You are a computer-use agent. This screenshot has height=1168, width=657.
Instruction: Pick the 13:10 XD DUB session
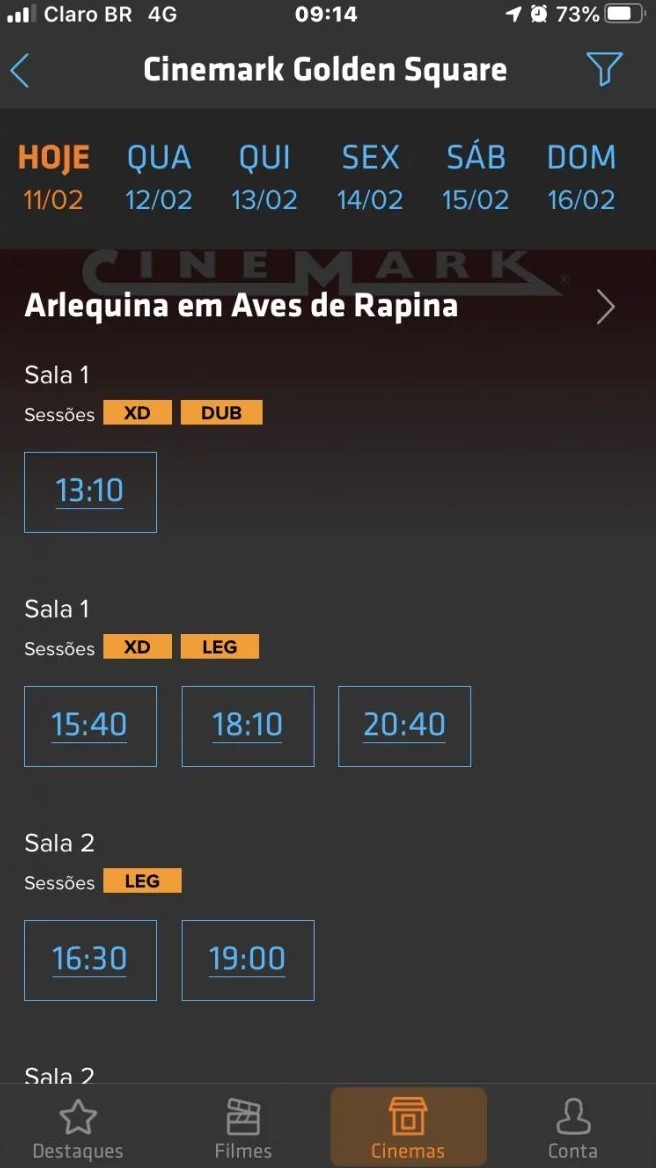pyautogui.click(x=90, y=492)
